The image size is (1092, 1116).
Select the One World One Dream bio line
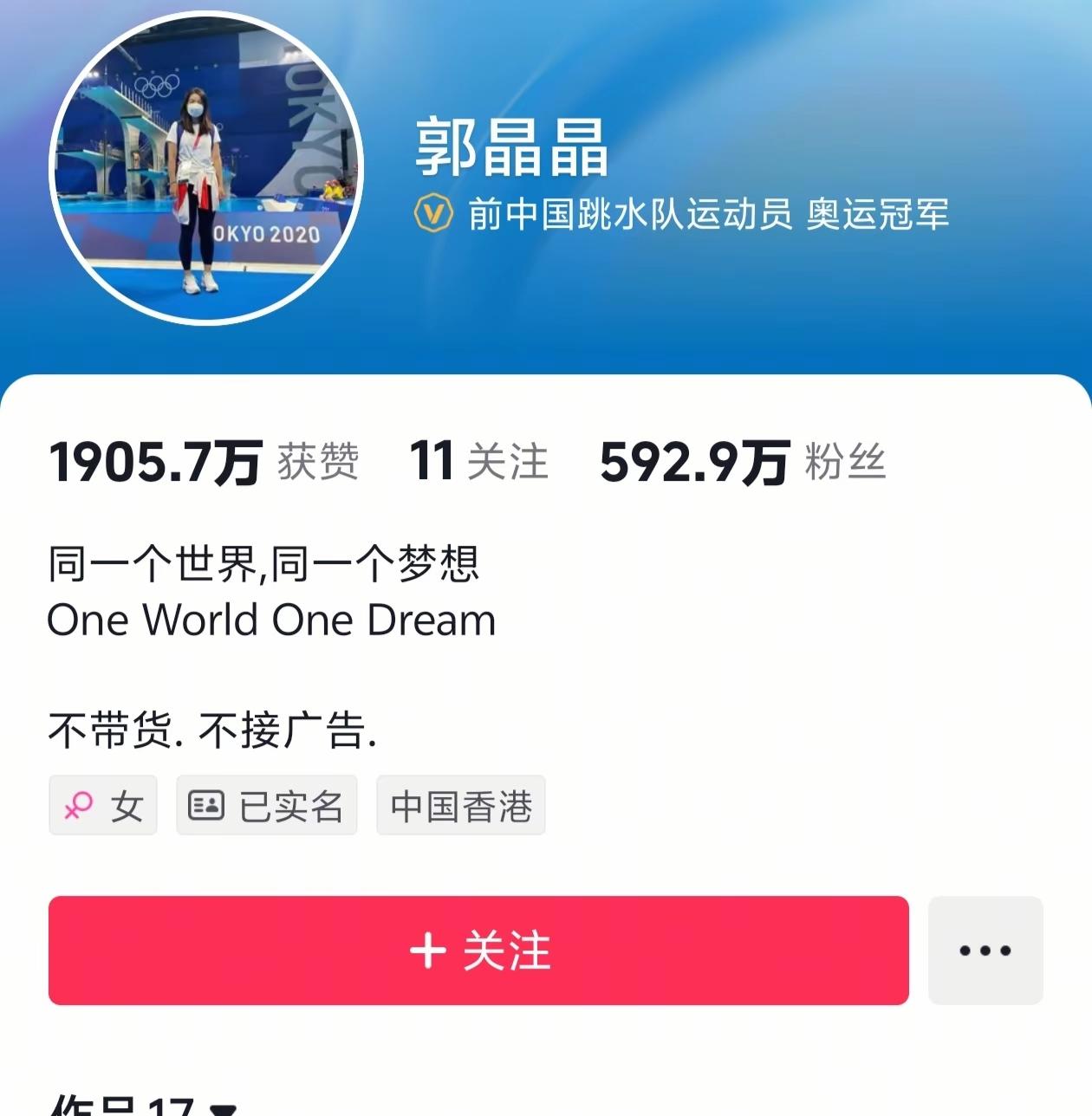point(273,619)
